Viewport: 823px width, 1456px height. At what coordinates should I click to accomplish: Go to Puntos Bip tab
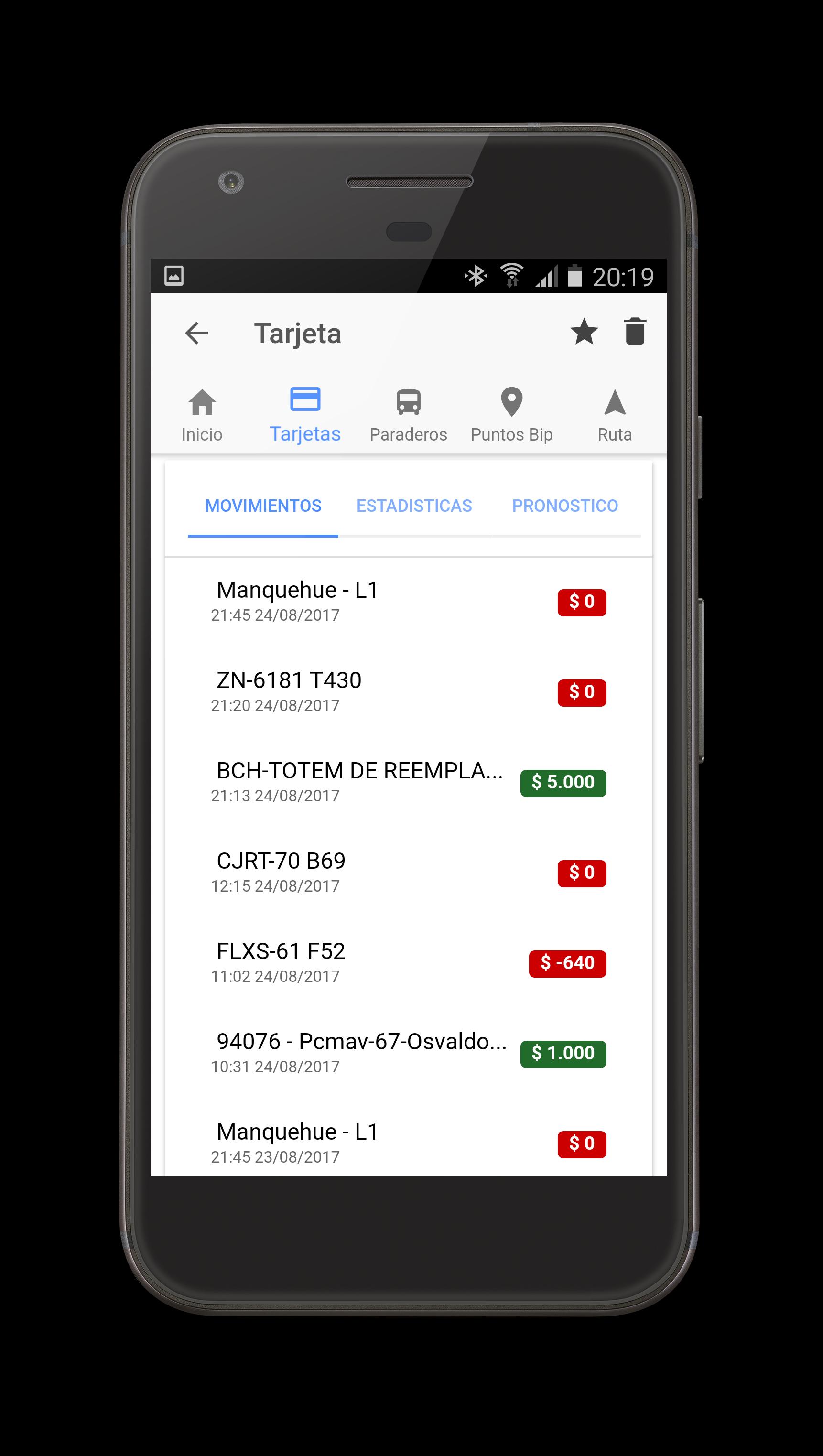[511, 416]
